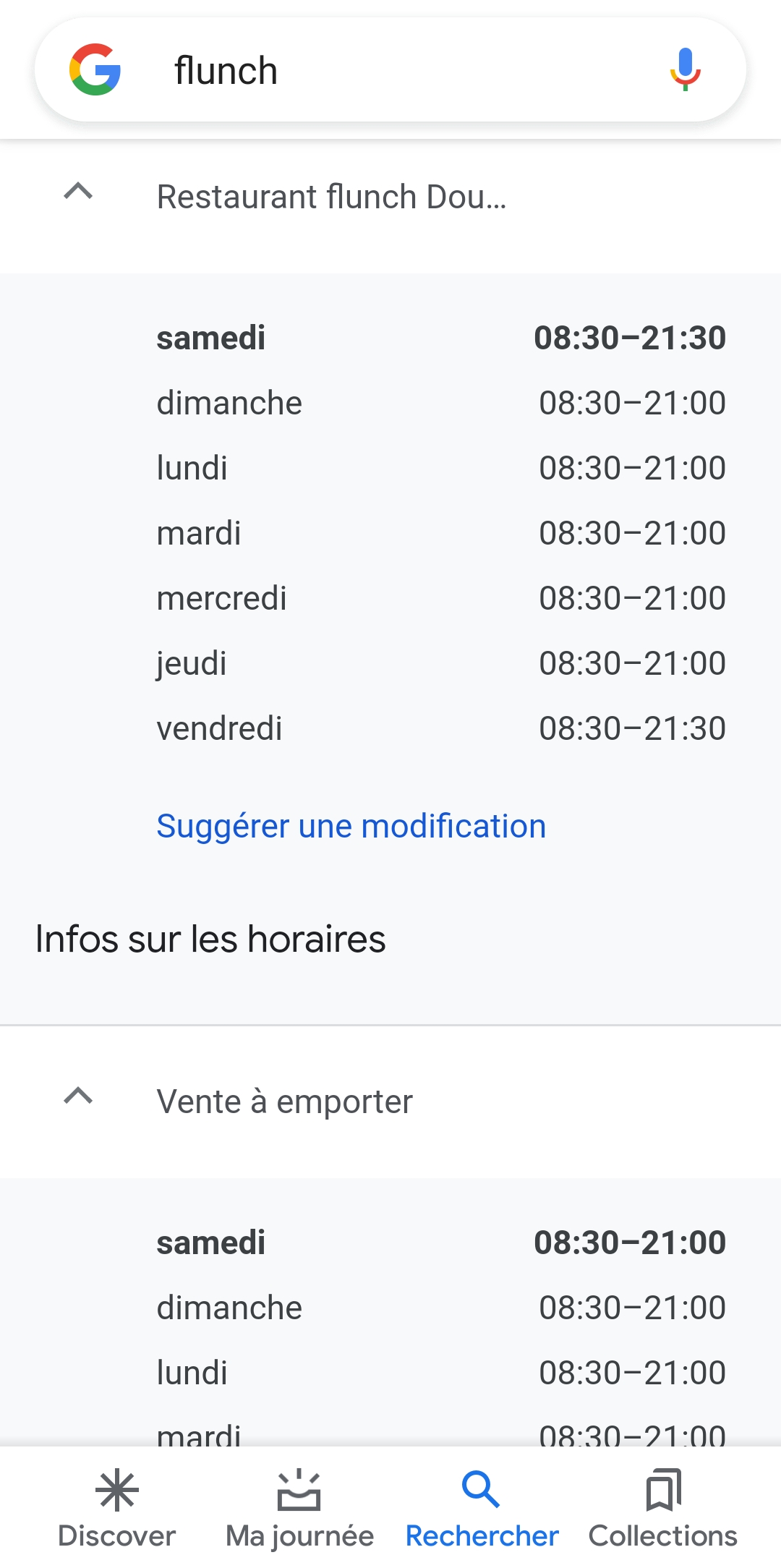Collapse the Vente à emporter hours section
Screen dimensions: 781x1568
[x=78, y=1096]
